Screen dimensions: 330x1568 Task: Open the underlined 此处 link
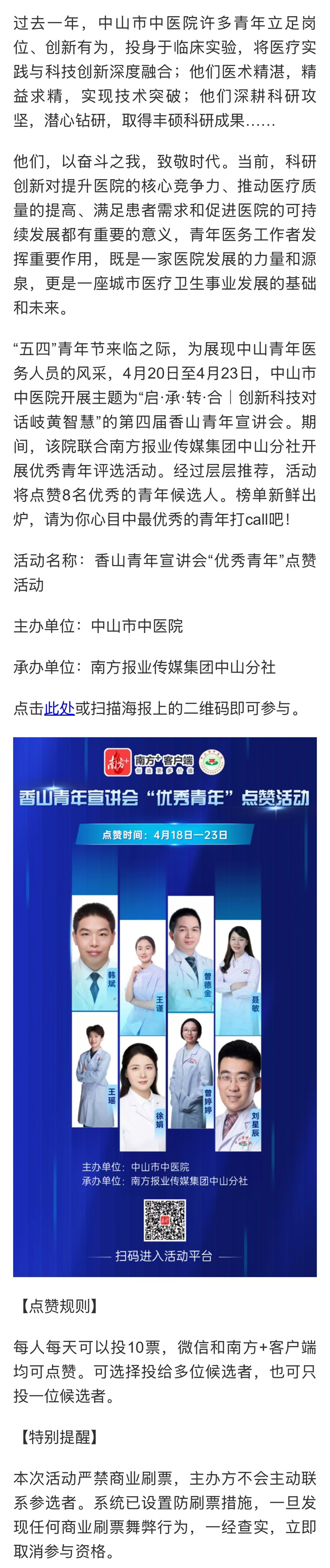(x=59, y=709)
